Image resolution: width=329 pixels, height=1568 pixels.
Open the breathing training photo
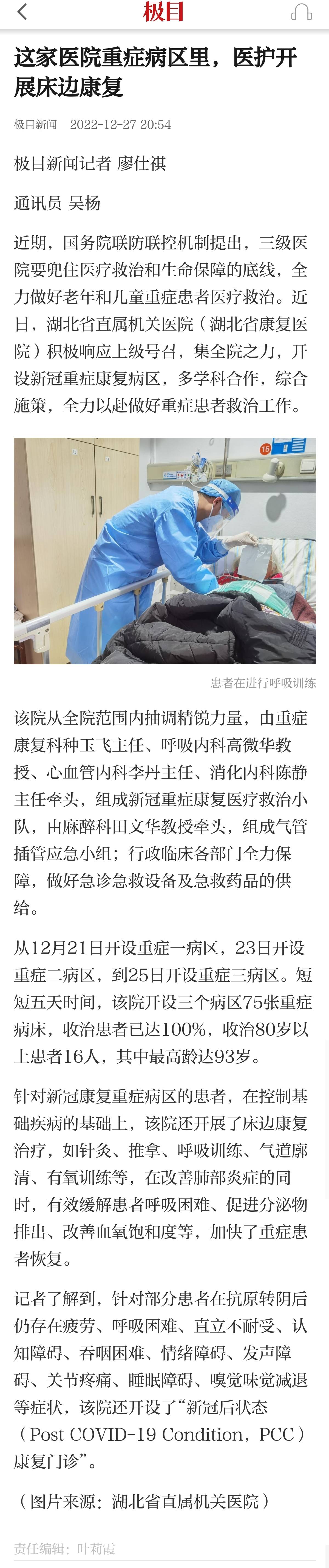click(x=164, y=550)
